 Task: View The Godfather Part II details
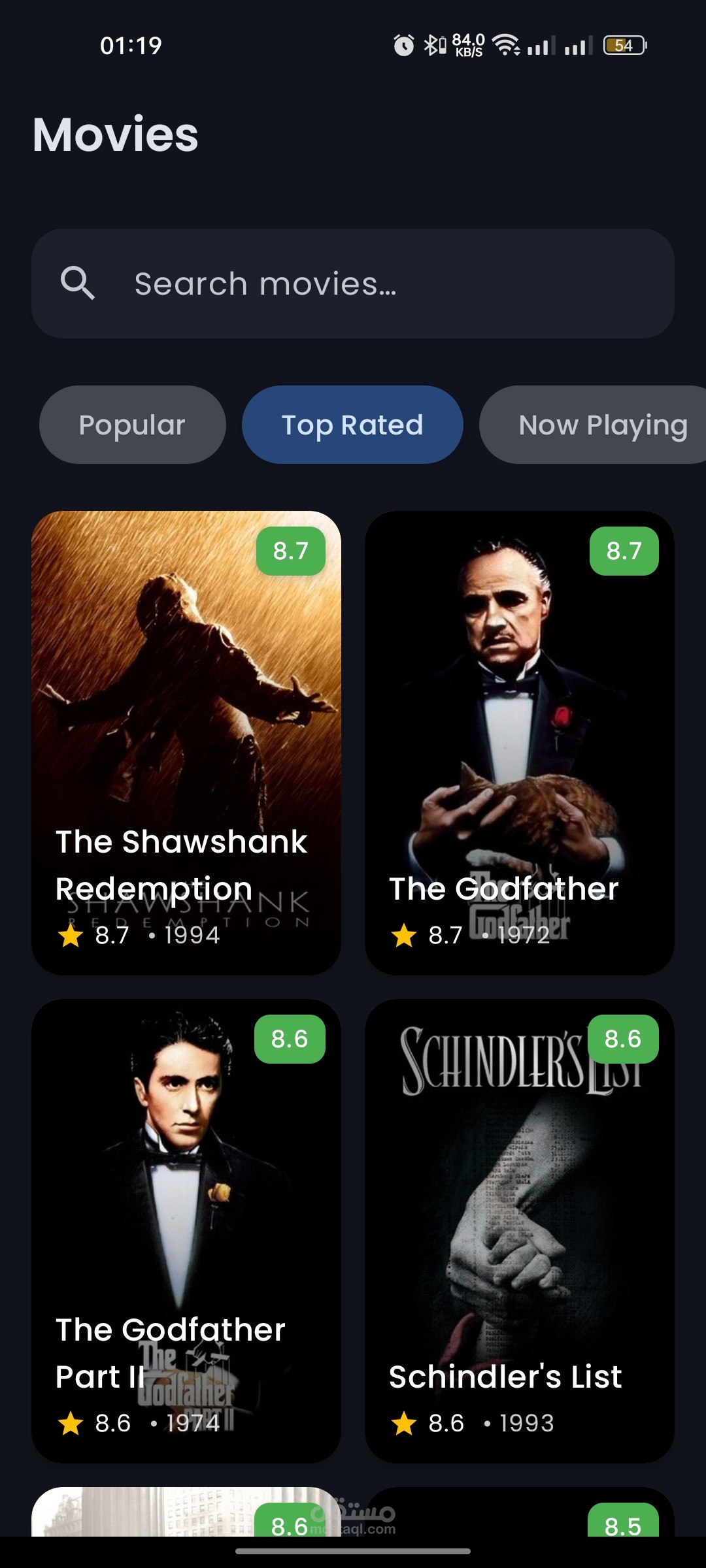(186, 1230)
